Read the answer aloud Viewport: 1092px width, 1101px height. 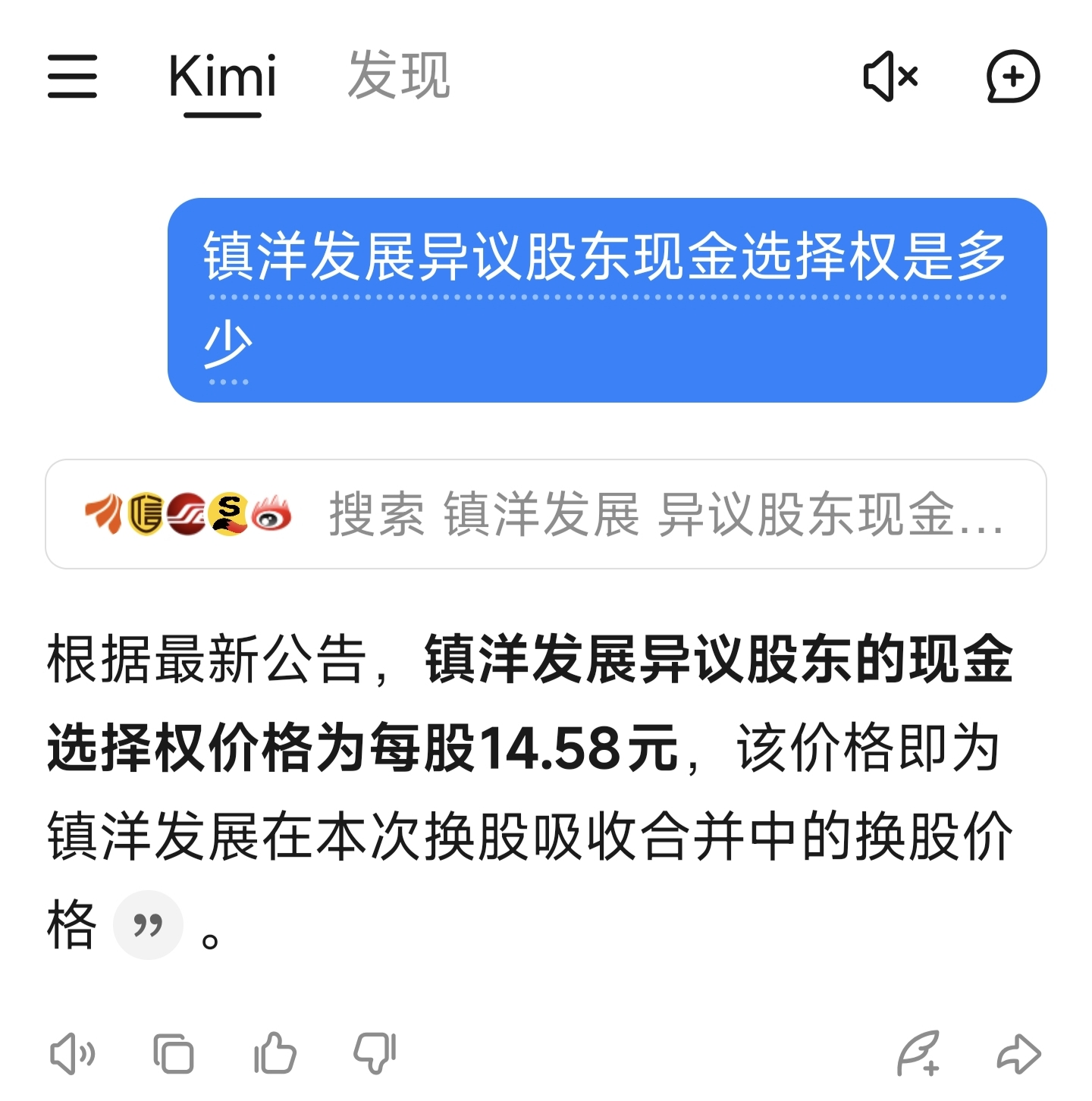click(x=72, y=1053)
